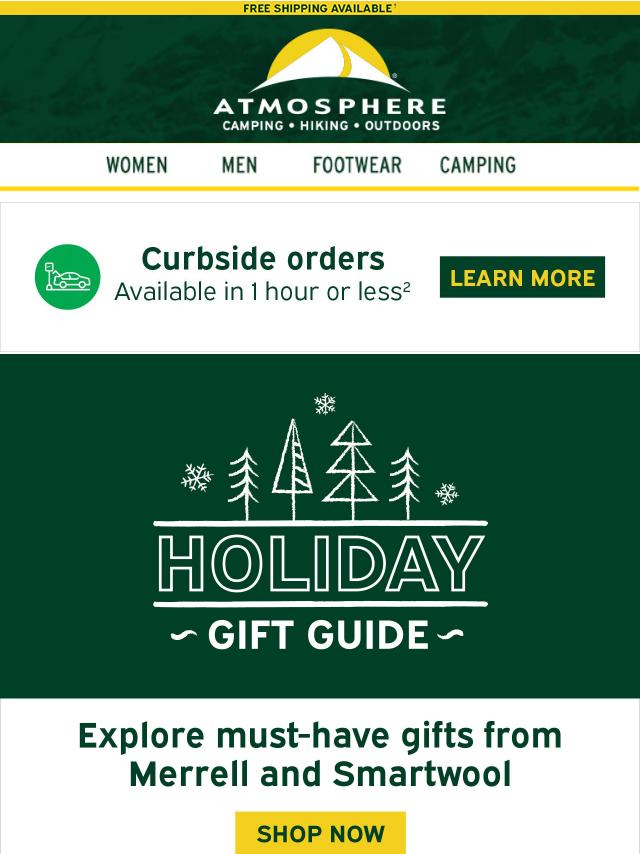Open the Men category
Screen dimensions: 640x854
239,165
